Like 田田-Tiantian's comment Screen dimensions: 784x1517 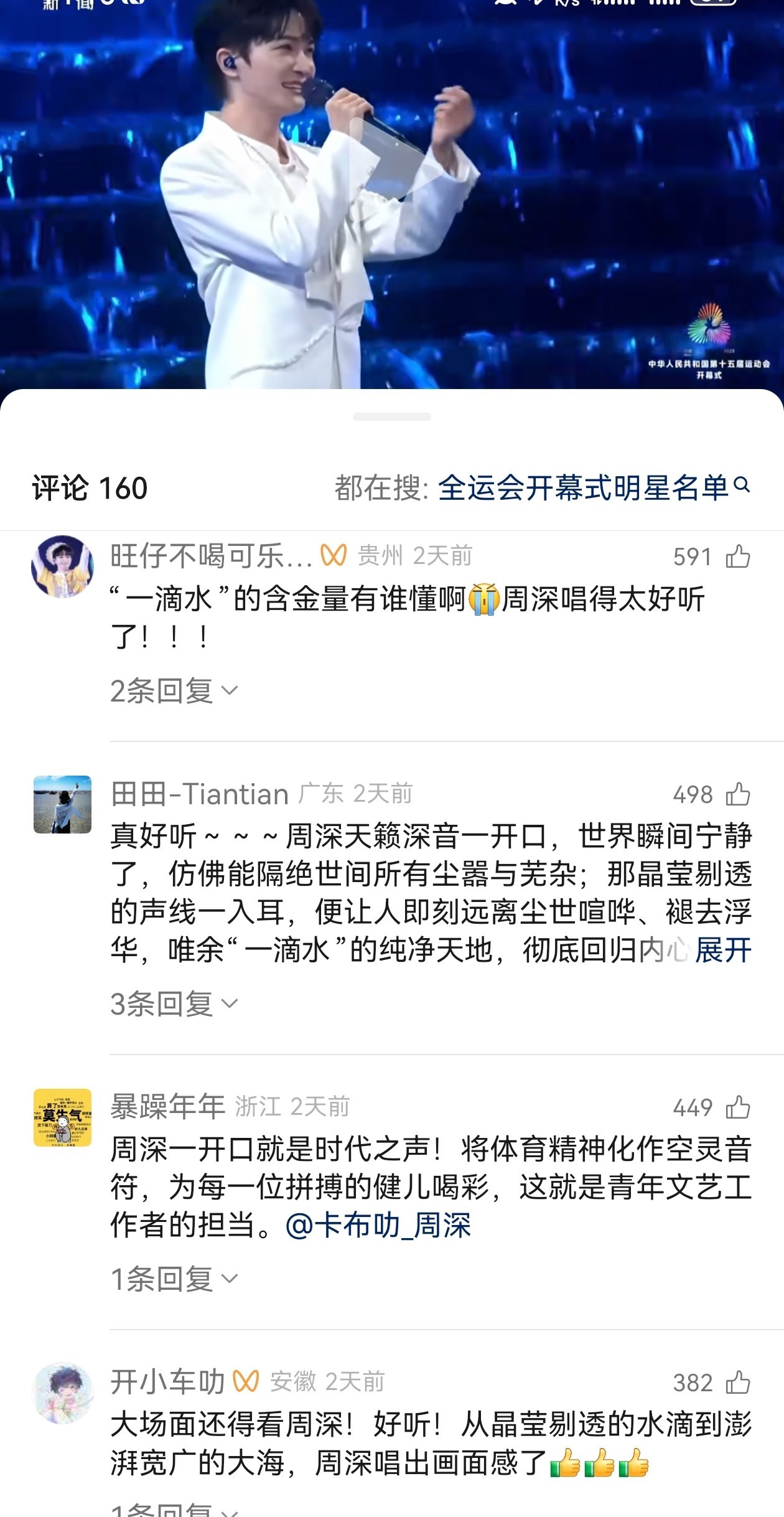coord(737,794)
